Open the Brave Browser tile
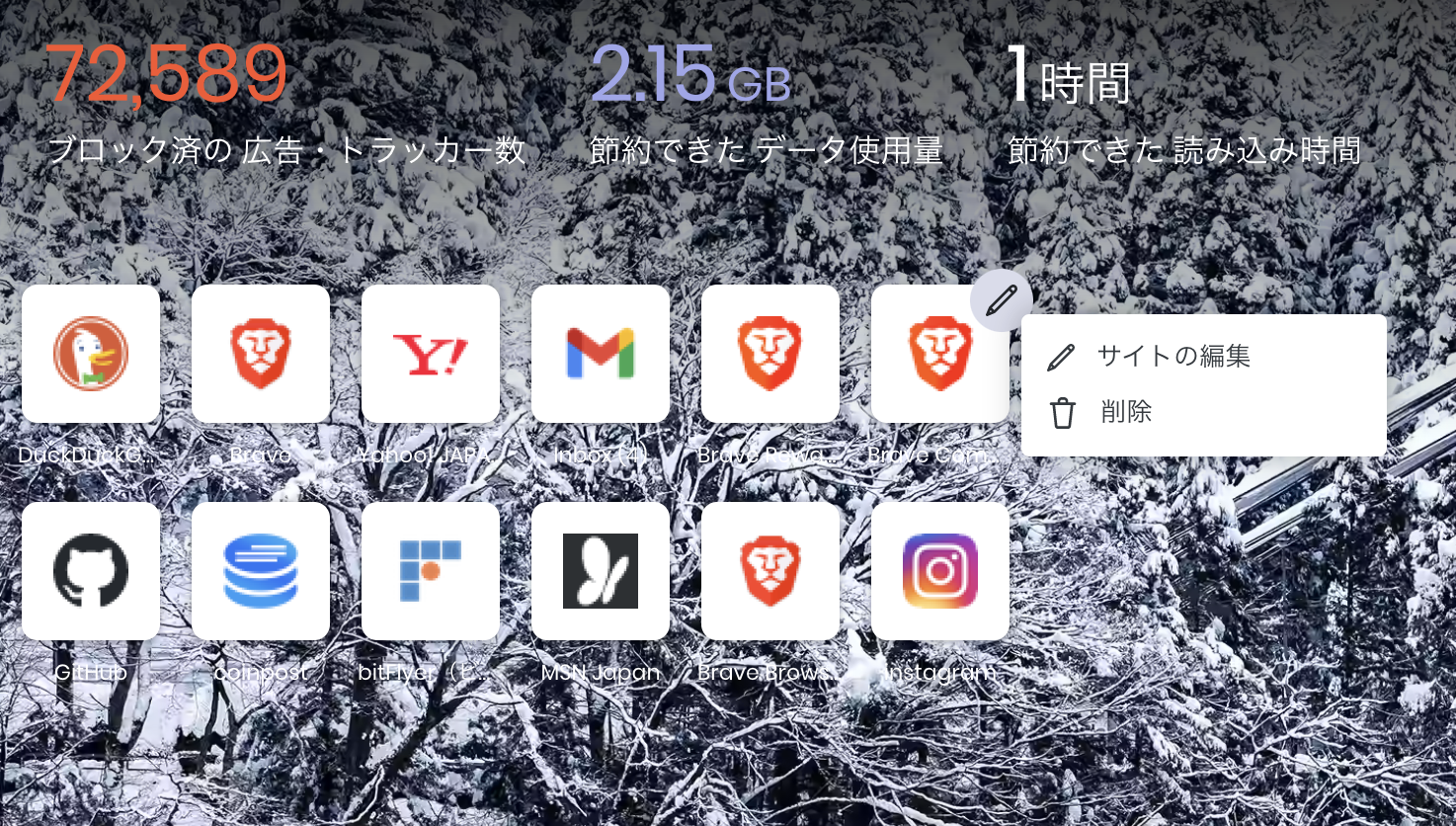 pos(770,570)
